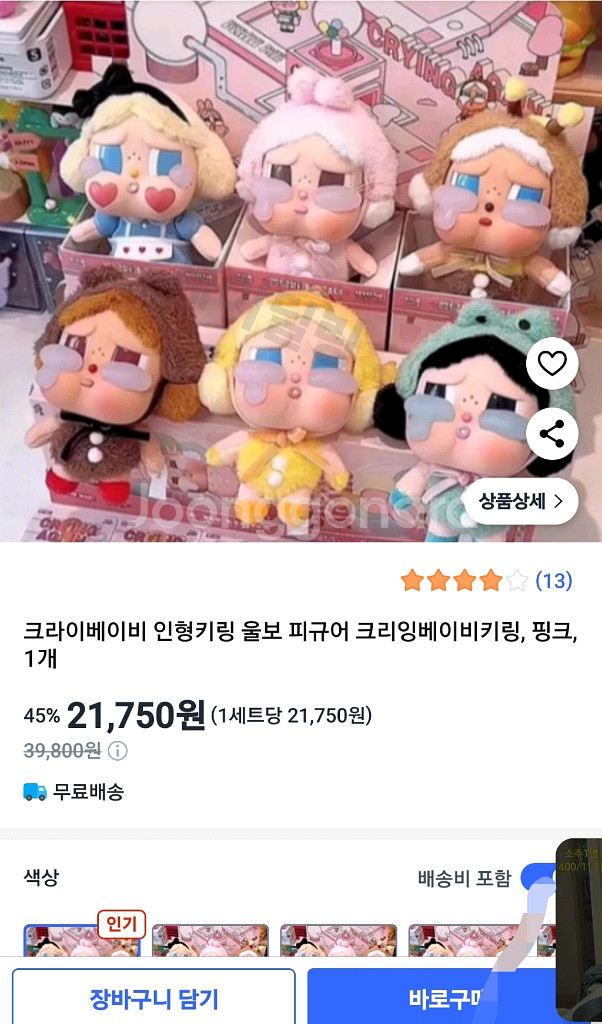The height and width of the screenshot is (1024, 602).
Task: Tap 장바구니 담기 to add to cart
Action: (153, 997)
